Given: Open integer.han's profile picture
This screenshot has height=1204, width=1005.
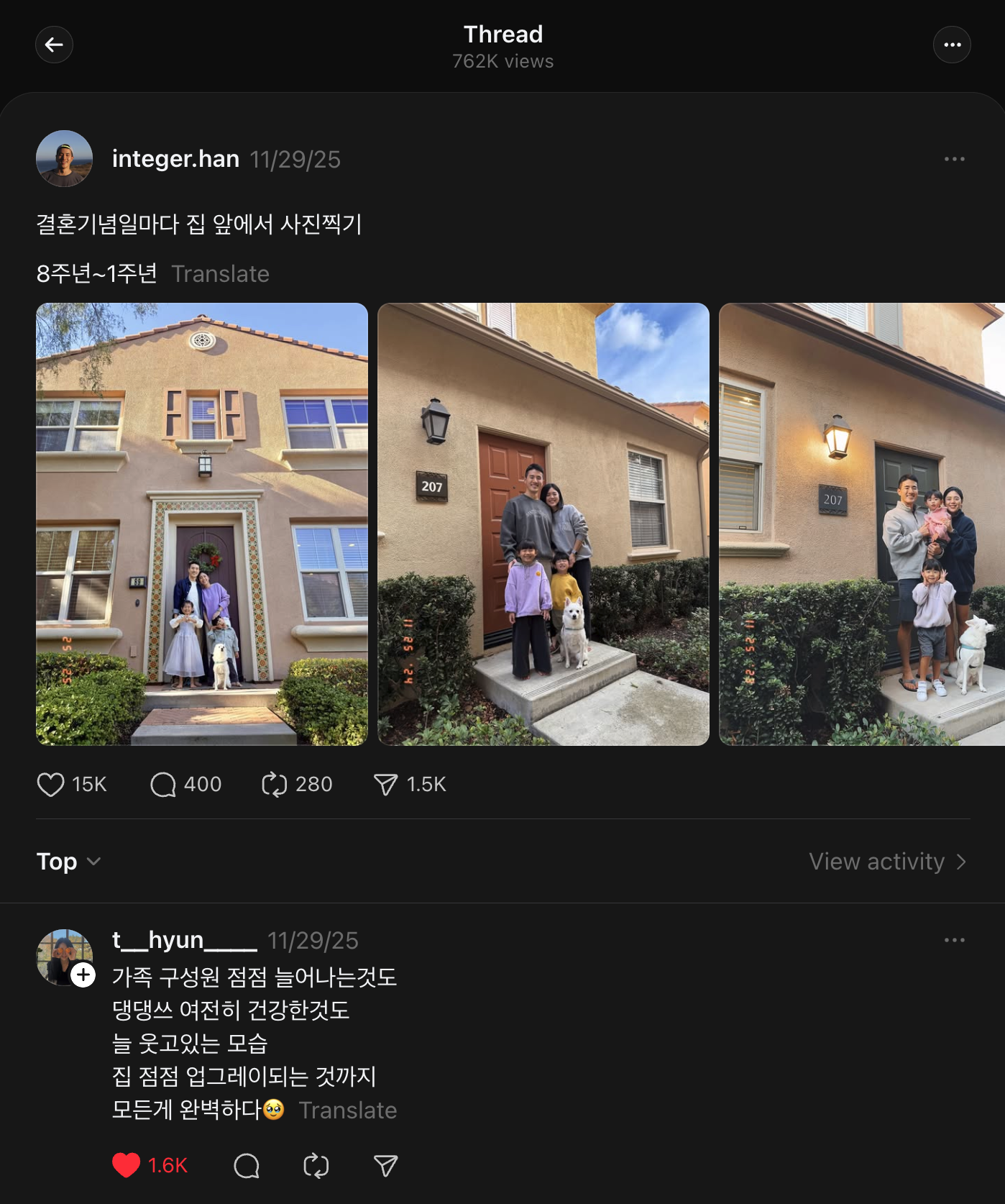Looking at the screenshot, I should point(65,159).
